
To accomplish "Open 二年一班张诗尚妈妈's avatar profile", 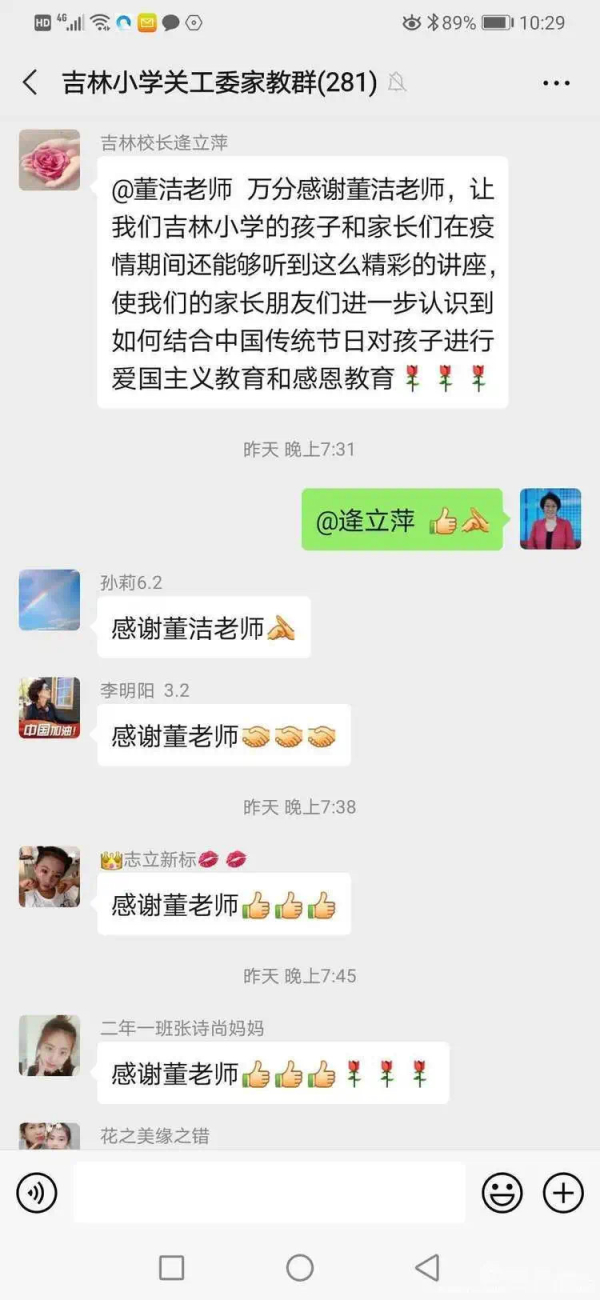I will [x=49, y=1045].
